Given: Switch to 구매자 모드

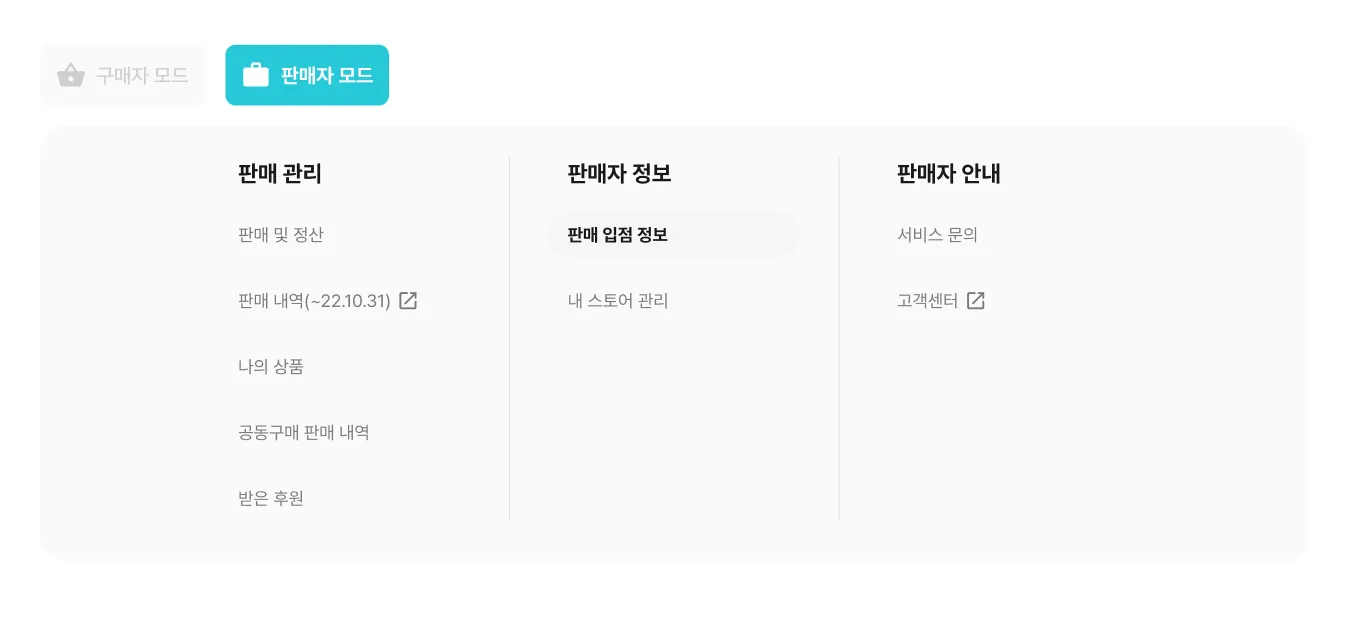Looking at the screenshot, I should coord(122,75).
